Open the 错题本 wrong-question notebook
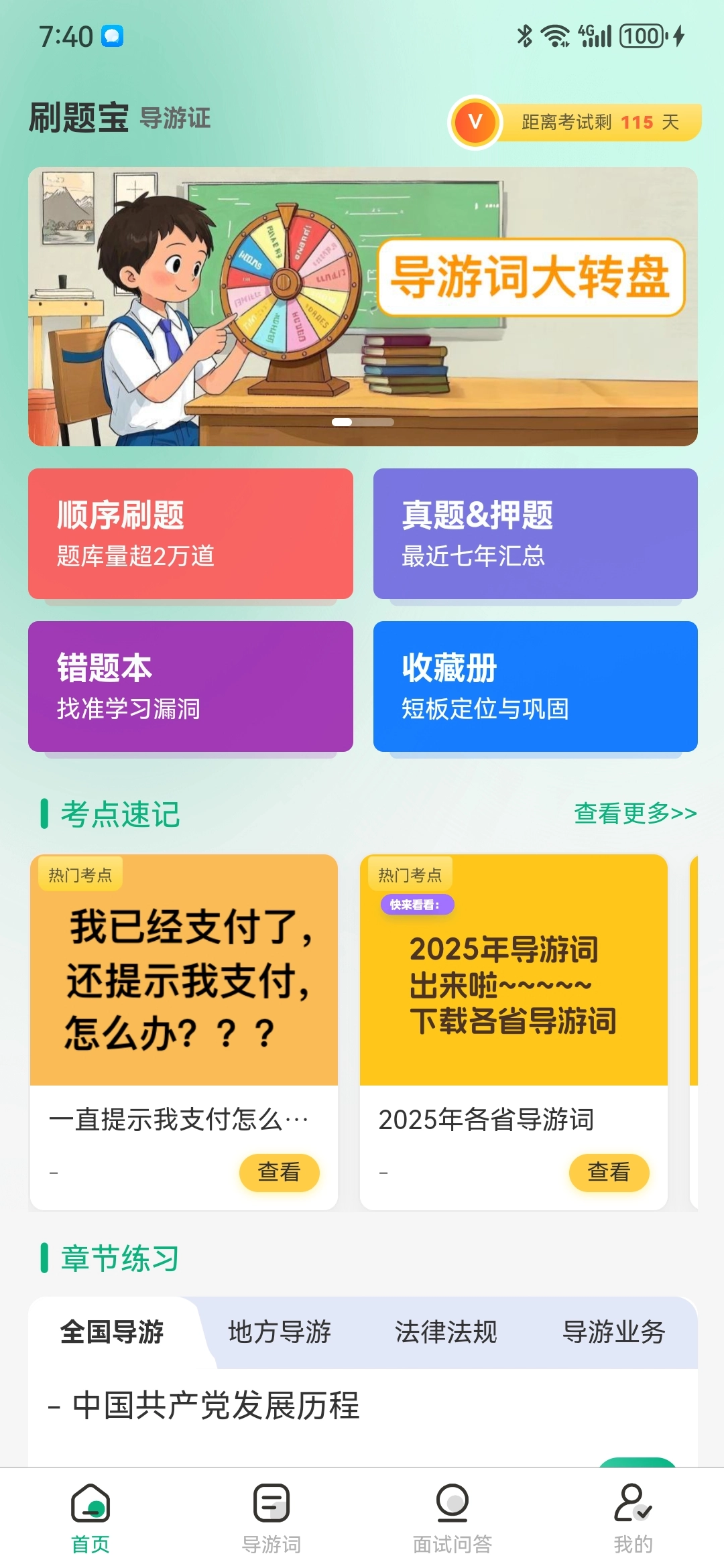The image size is (724, 1568). 190,686
